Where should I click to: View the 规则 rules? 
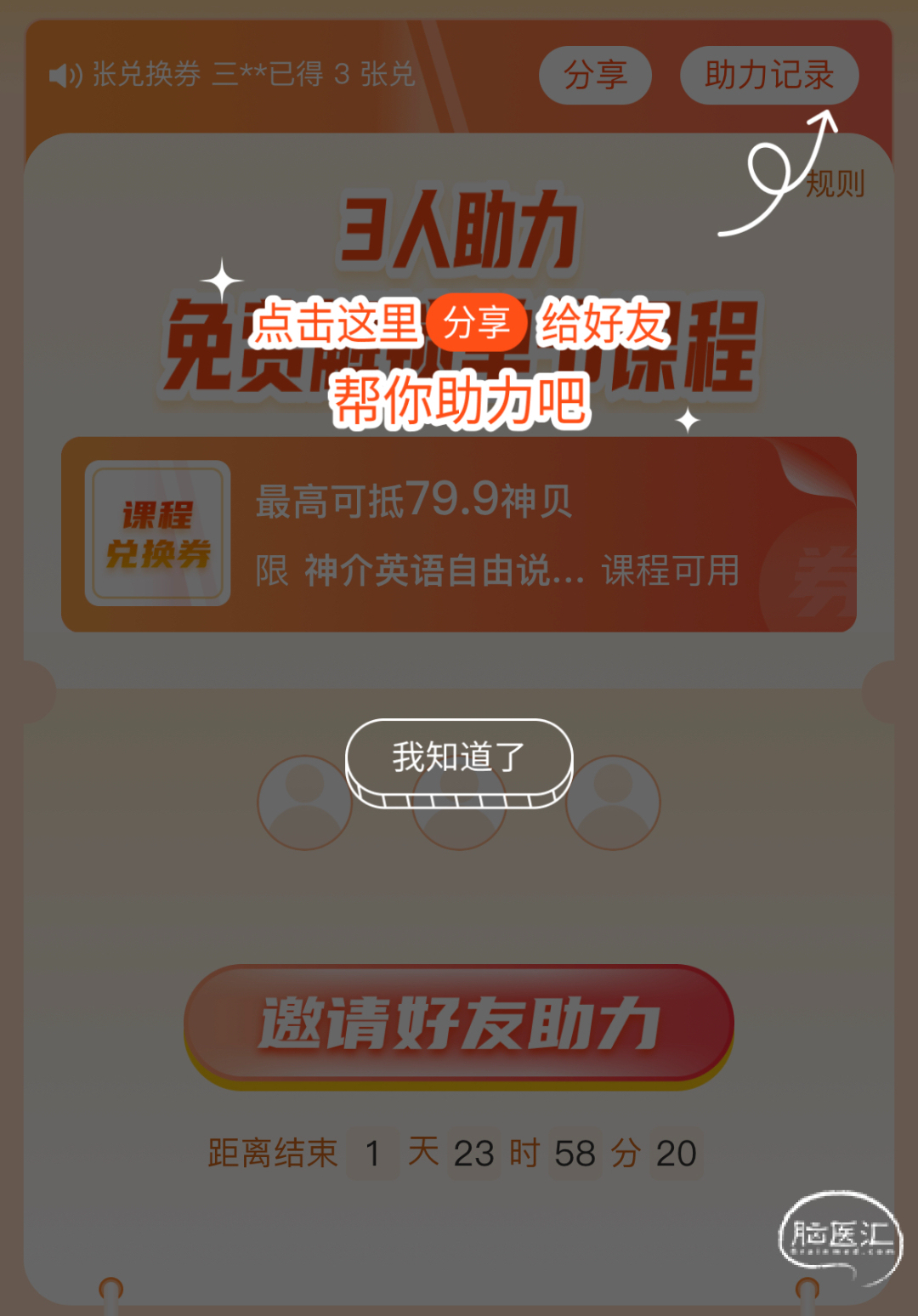pos(835,184)
